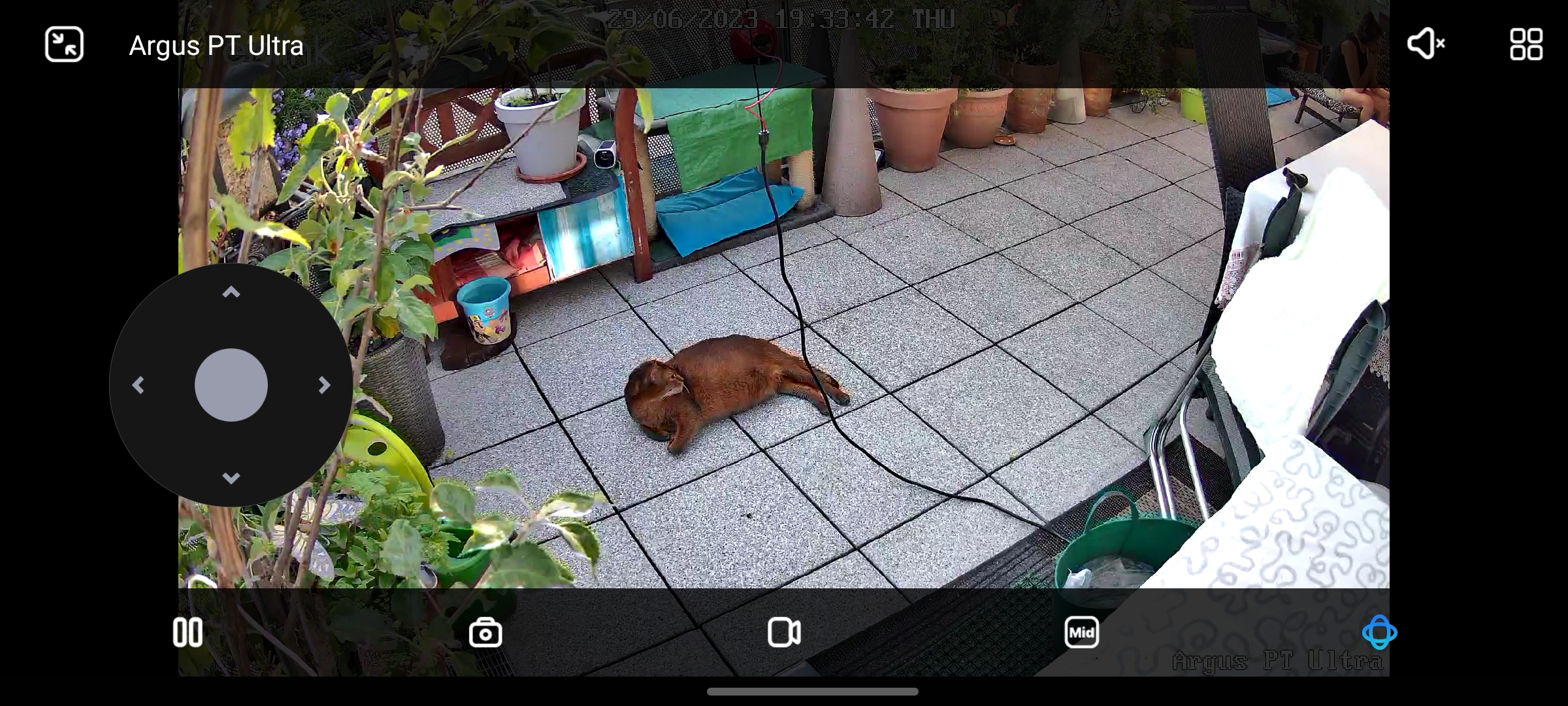1568x706 pixels.
Task: Pause the live stream
Action: (188, 632)
